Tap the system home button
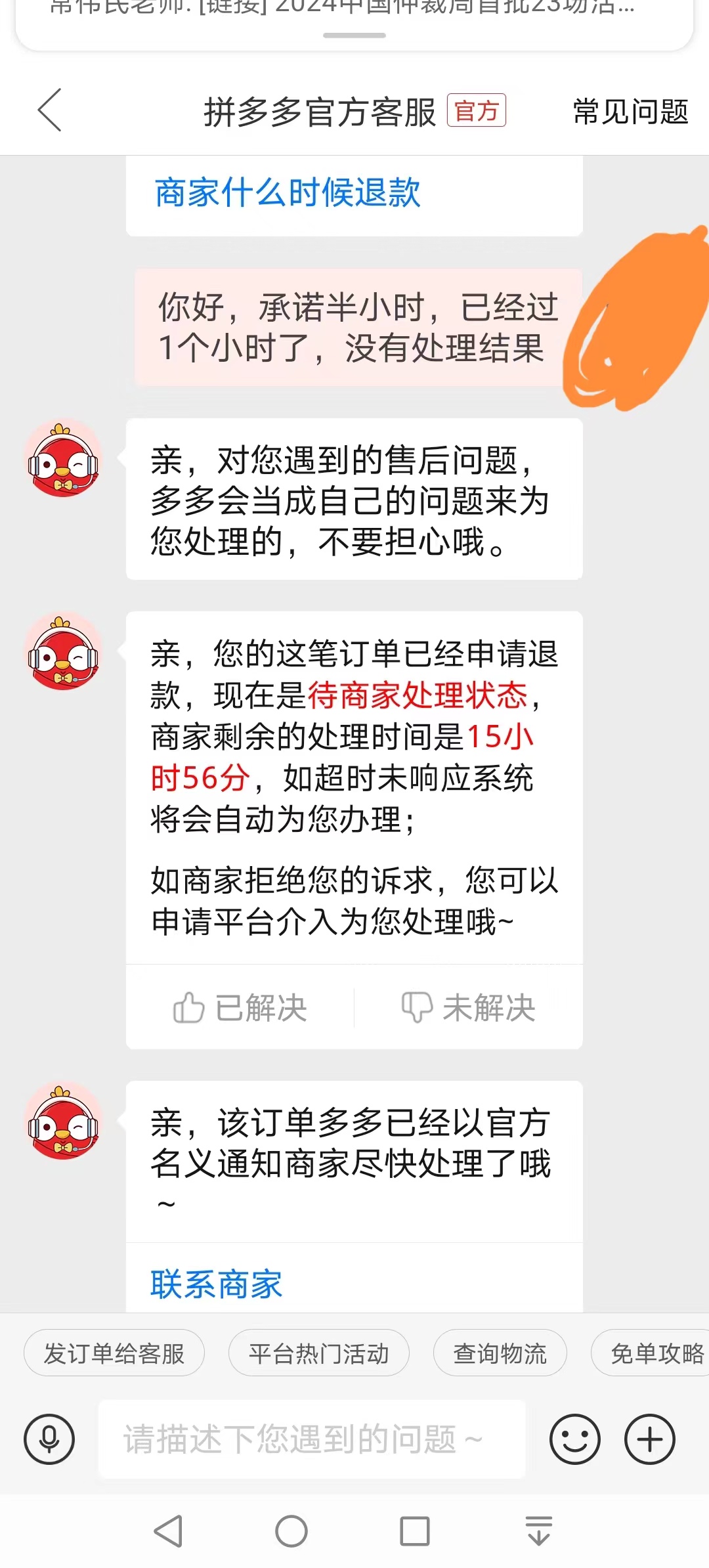The width and height of the screenshot is (709, 1568). click(x=291, y=1531)
